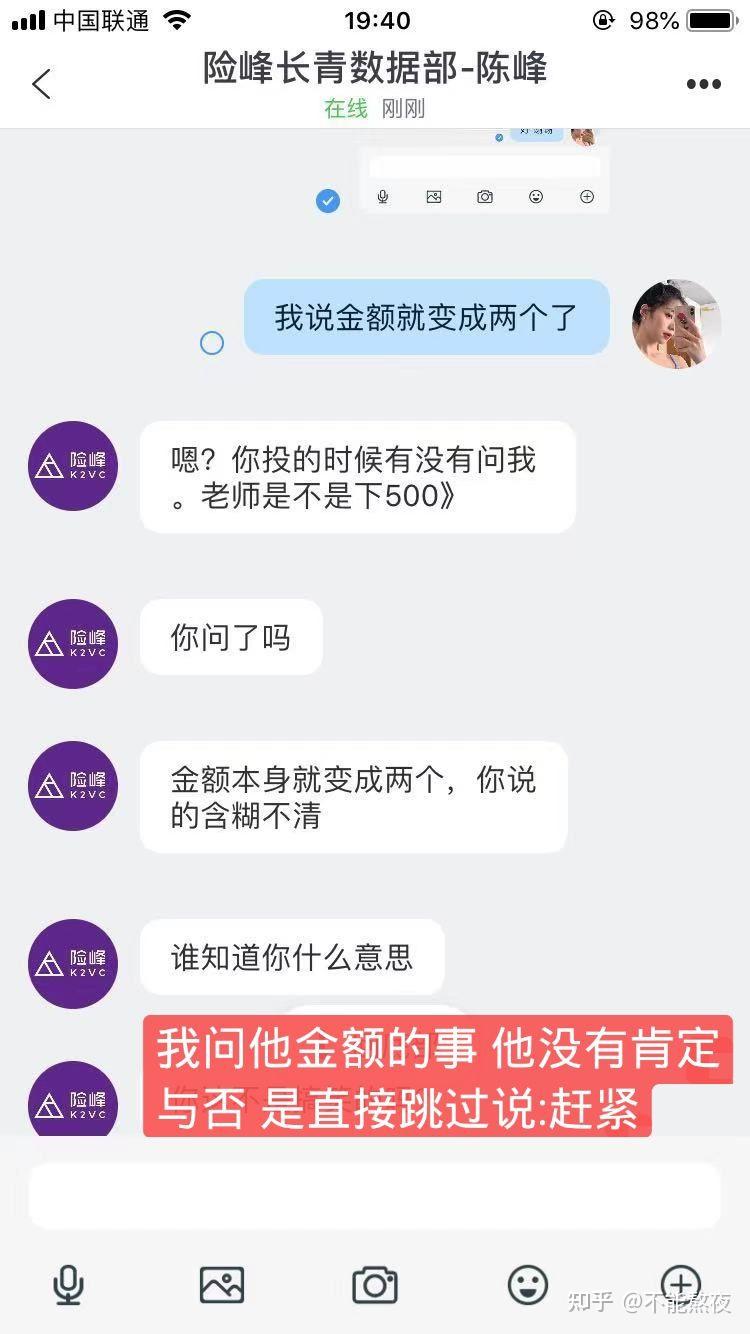Launch the camera to take a photo
Screen dimensions: 750x1334
click(x=375, y=1284)
